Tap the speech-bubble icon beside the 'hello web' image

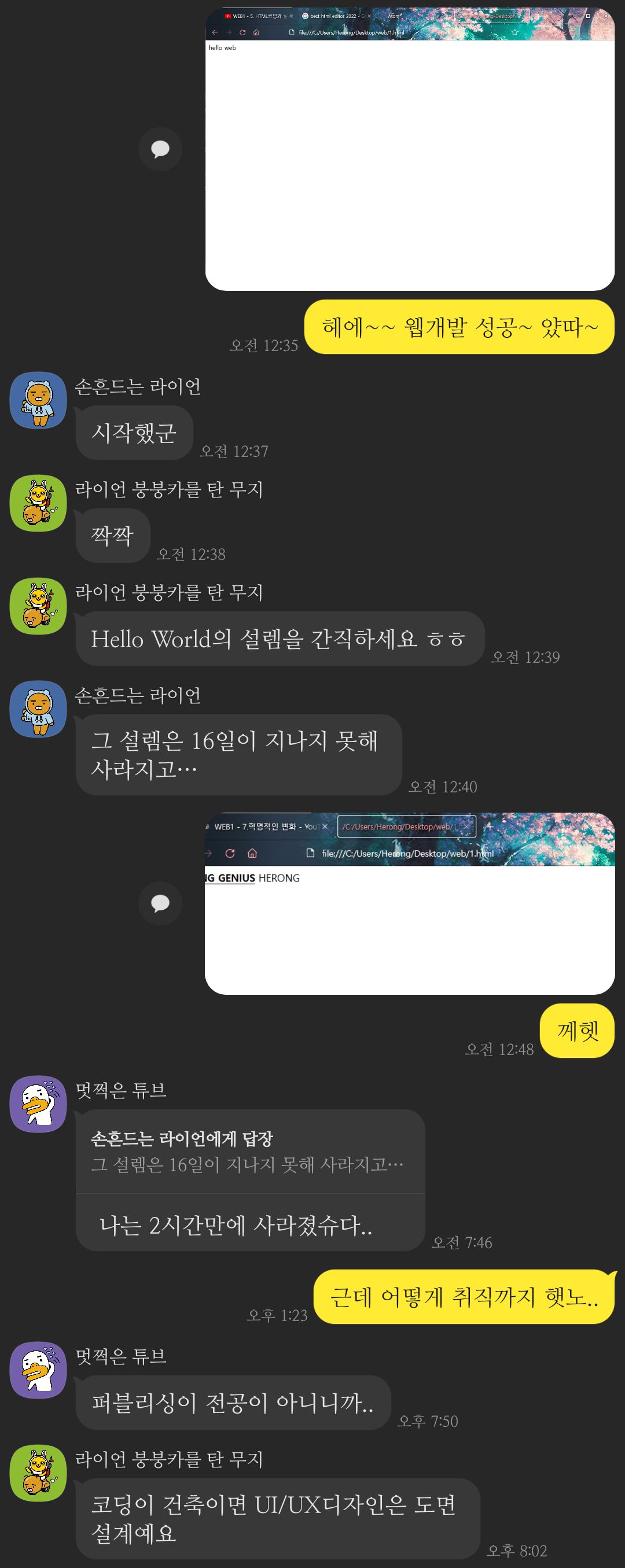(x=160, y=149)
